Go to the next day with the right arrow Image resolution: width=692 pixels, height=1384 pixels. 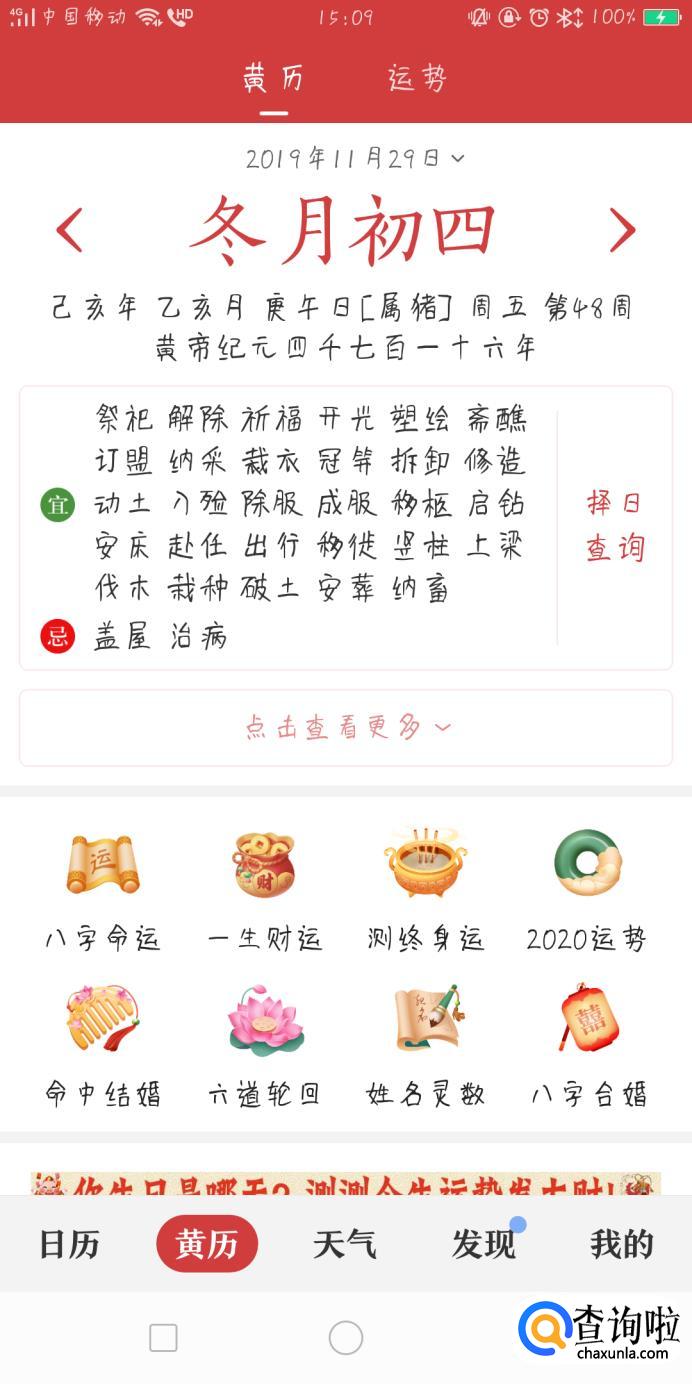(x=622, y=231)
